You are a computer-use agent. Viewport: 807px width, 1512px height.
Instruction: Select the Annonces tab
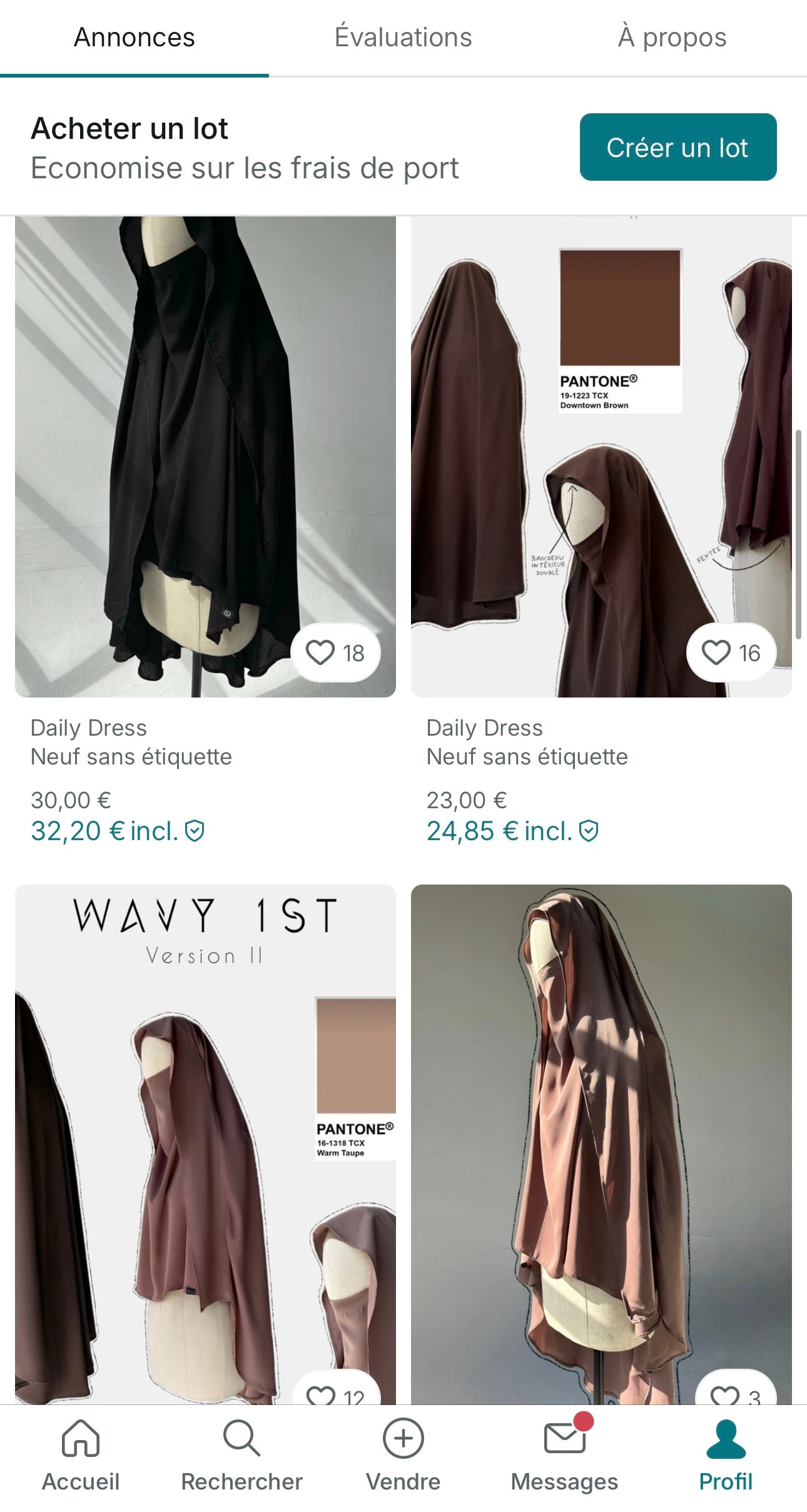tap(134, 38)
